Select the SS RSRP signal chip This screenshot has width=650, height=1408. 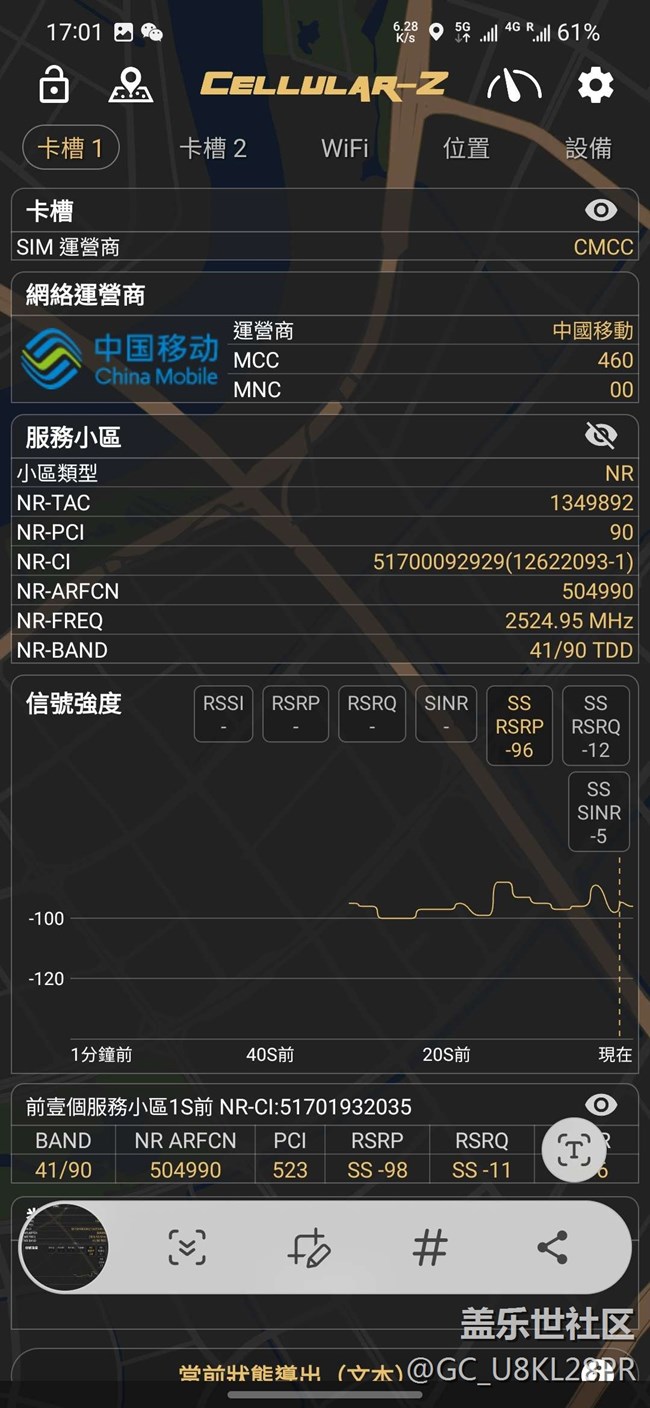click(x=519, y=726)
